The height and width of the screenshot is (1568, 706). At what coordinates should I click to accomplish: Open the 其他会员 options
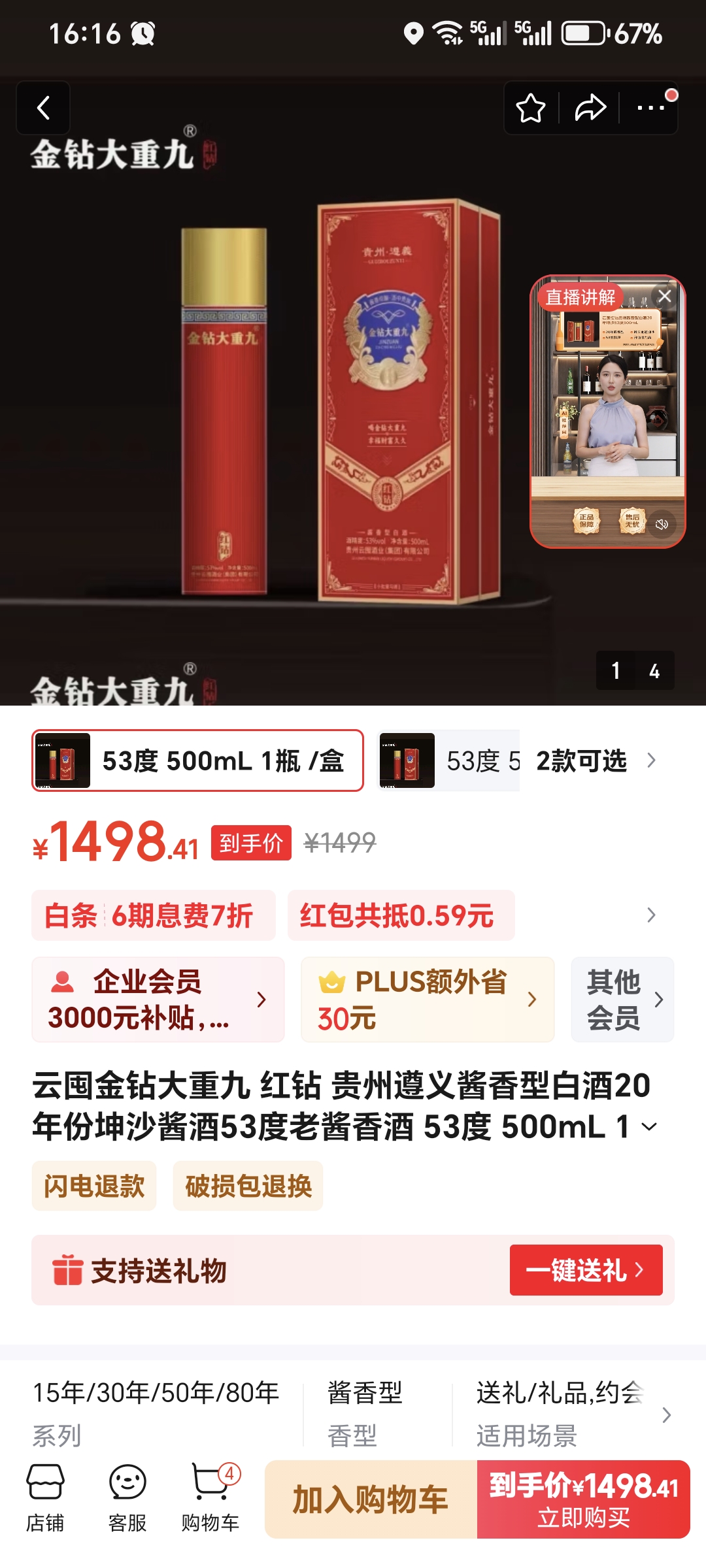[622, 1000]
